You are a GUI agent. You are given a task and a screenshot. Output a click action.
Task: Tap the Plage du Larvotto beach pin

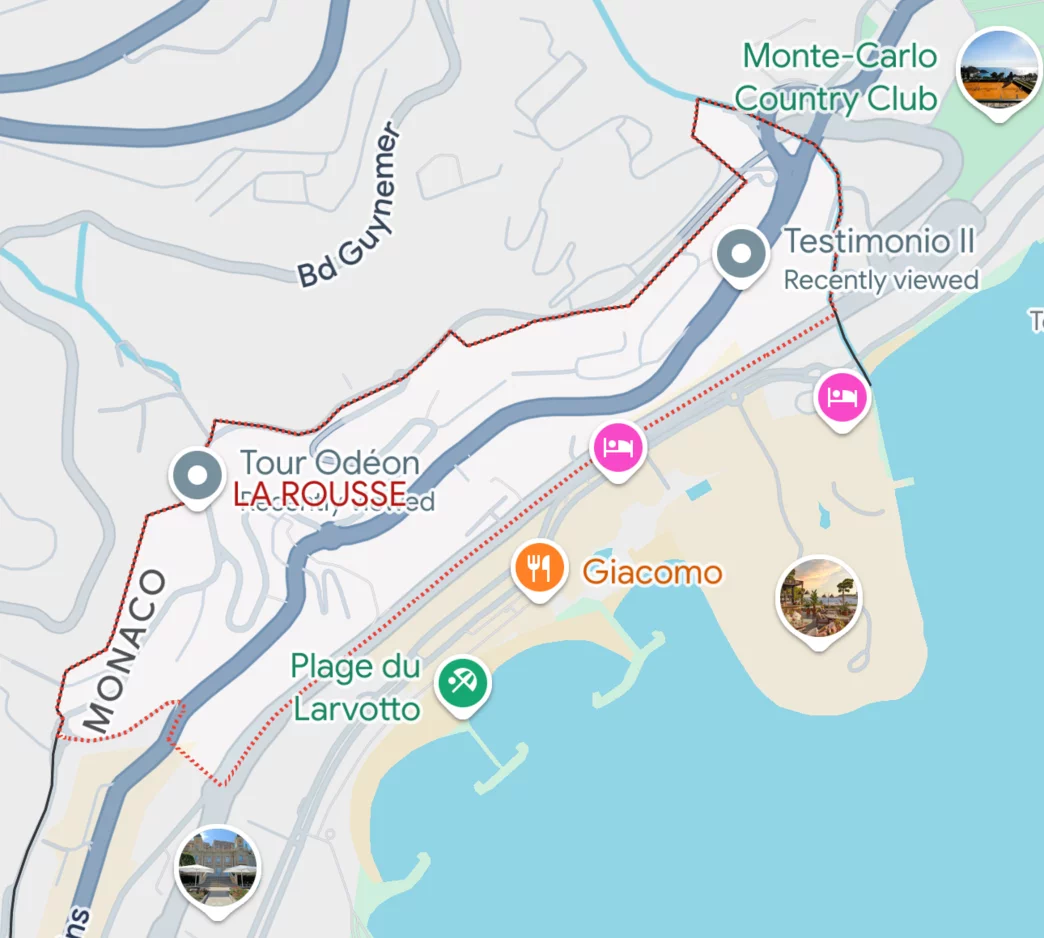click(x=463, y=683)
